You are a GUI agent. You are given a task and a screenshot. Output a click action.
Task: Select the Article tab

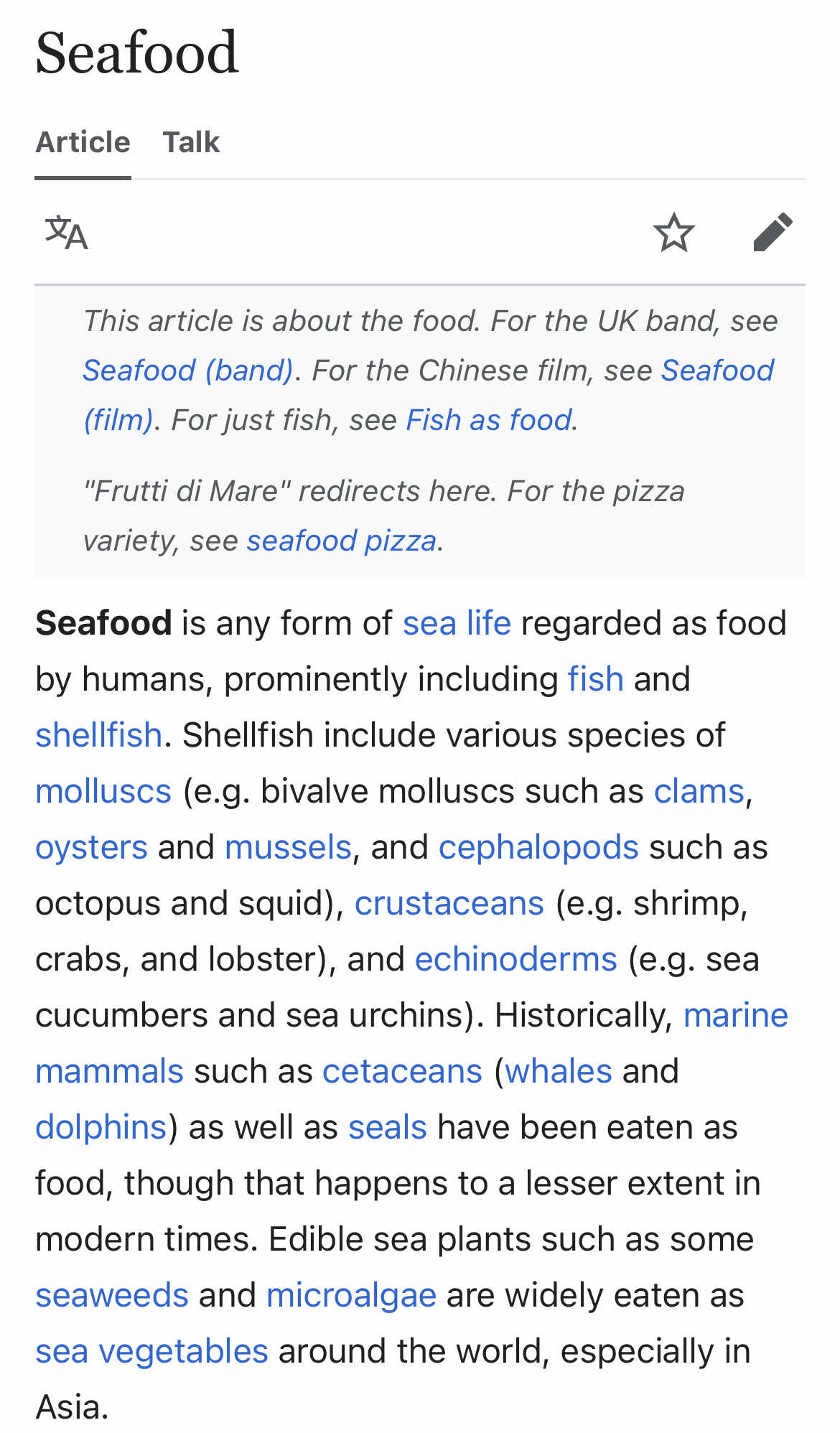83,142
